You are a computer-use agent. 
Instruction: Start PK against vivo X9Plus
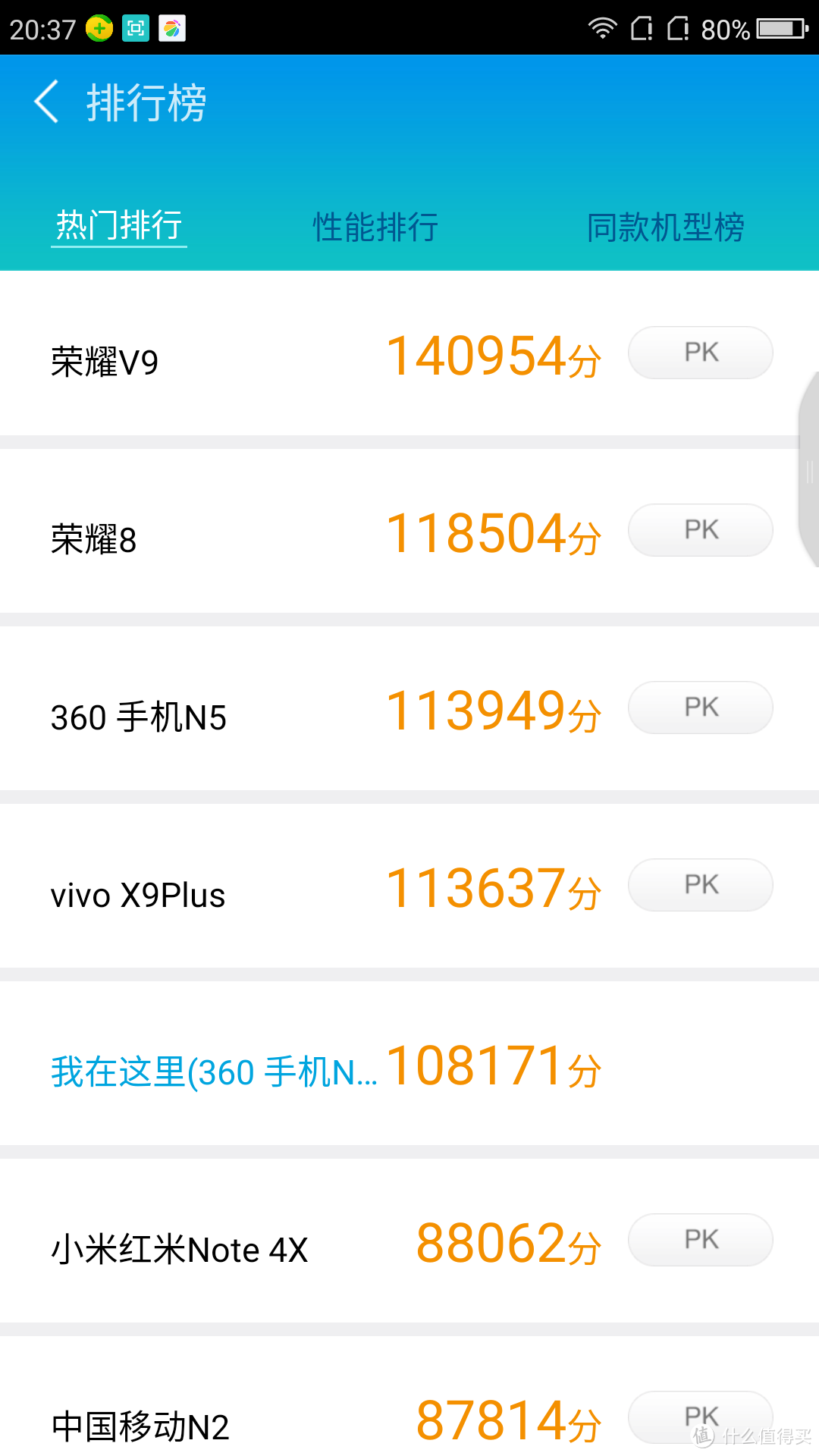[x=701, y=885]
